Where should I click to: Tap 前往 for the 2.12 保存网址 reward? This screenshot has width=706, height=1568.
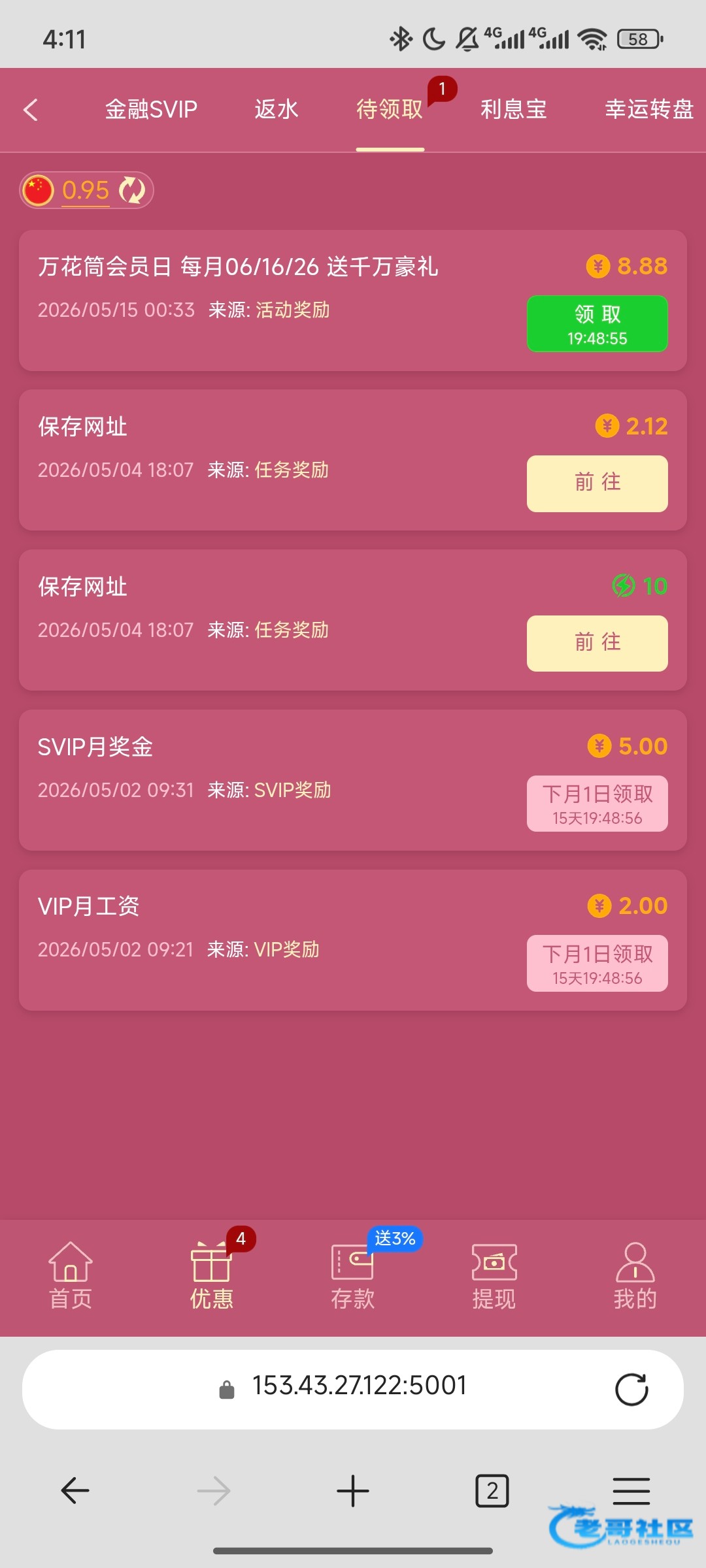pyautogui.click(x=597, y=483)
